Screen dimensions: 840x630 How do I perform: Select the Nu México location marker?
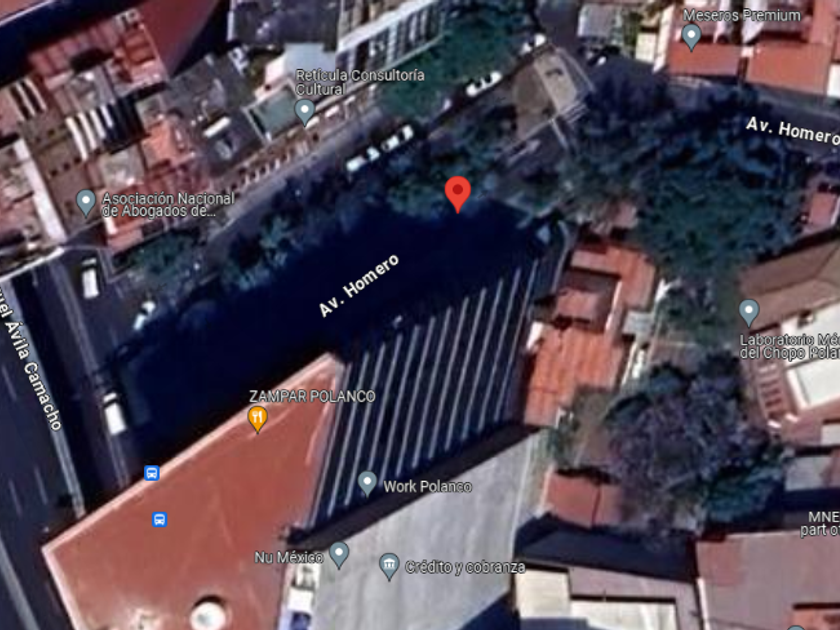pos(339,554)
